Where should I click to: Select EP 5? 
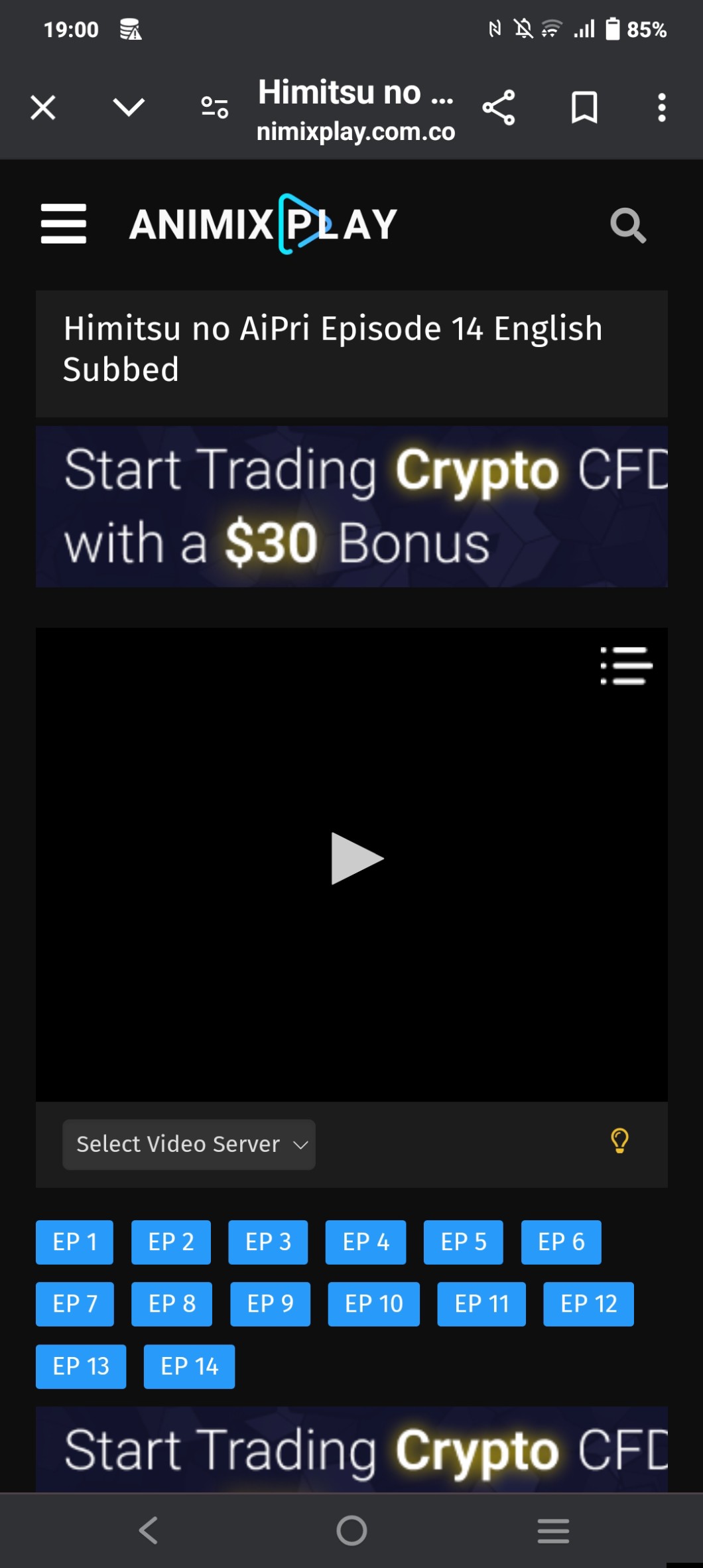[x=463, y=1242]
